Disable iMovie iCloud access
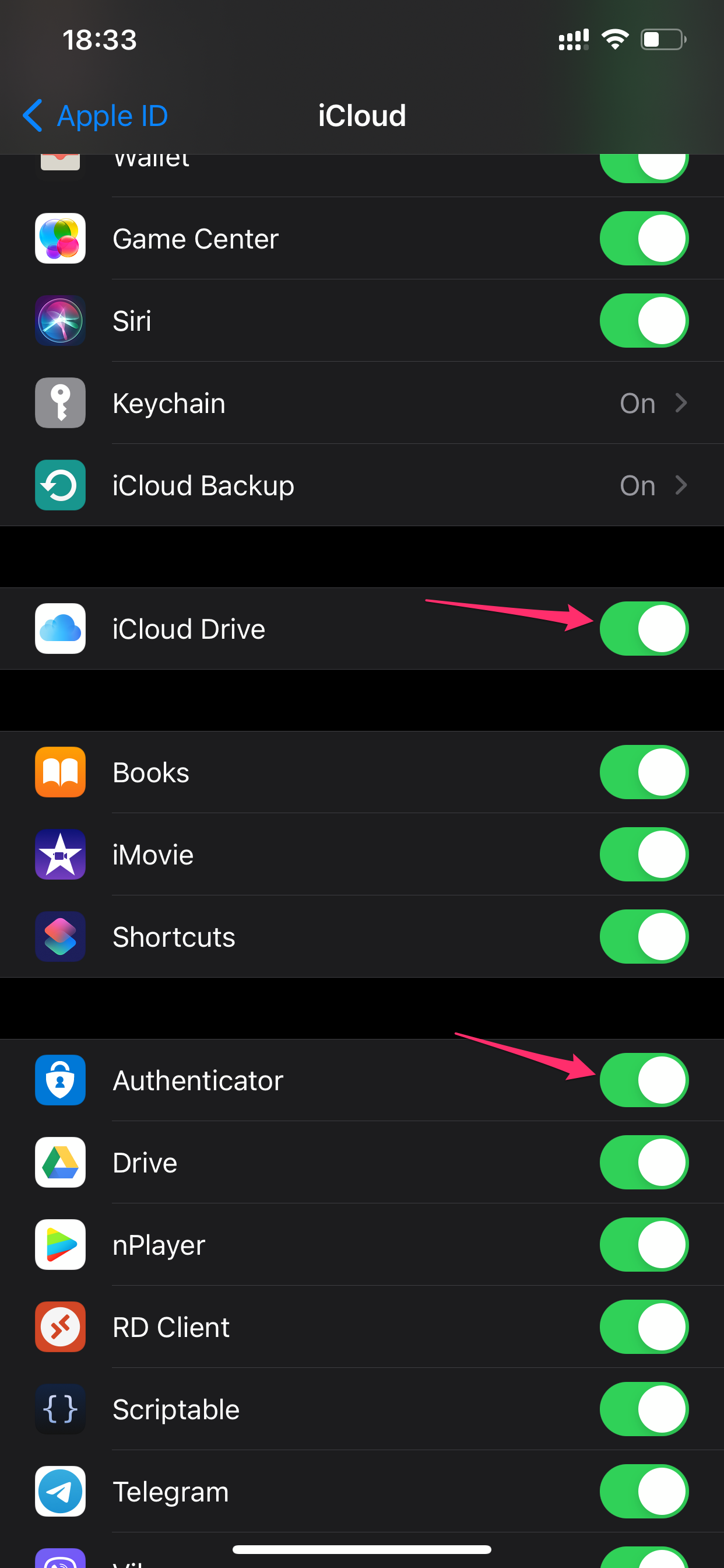This screenshot has width=724, height=1568. [x=644, y=854]
